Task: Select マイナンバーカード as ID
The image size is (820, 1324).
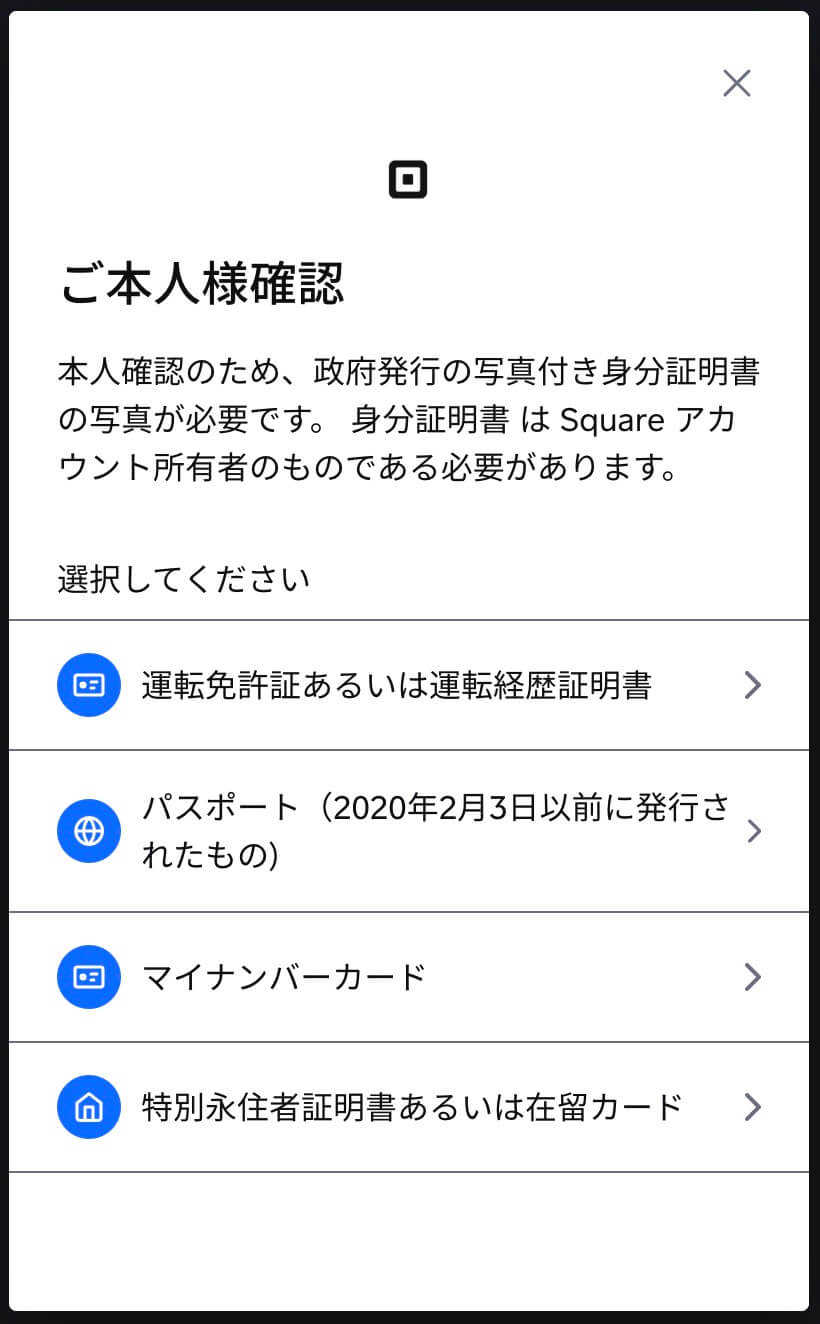Action: coord(409,977)
